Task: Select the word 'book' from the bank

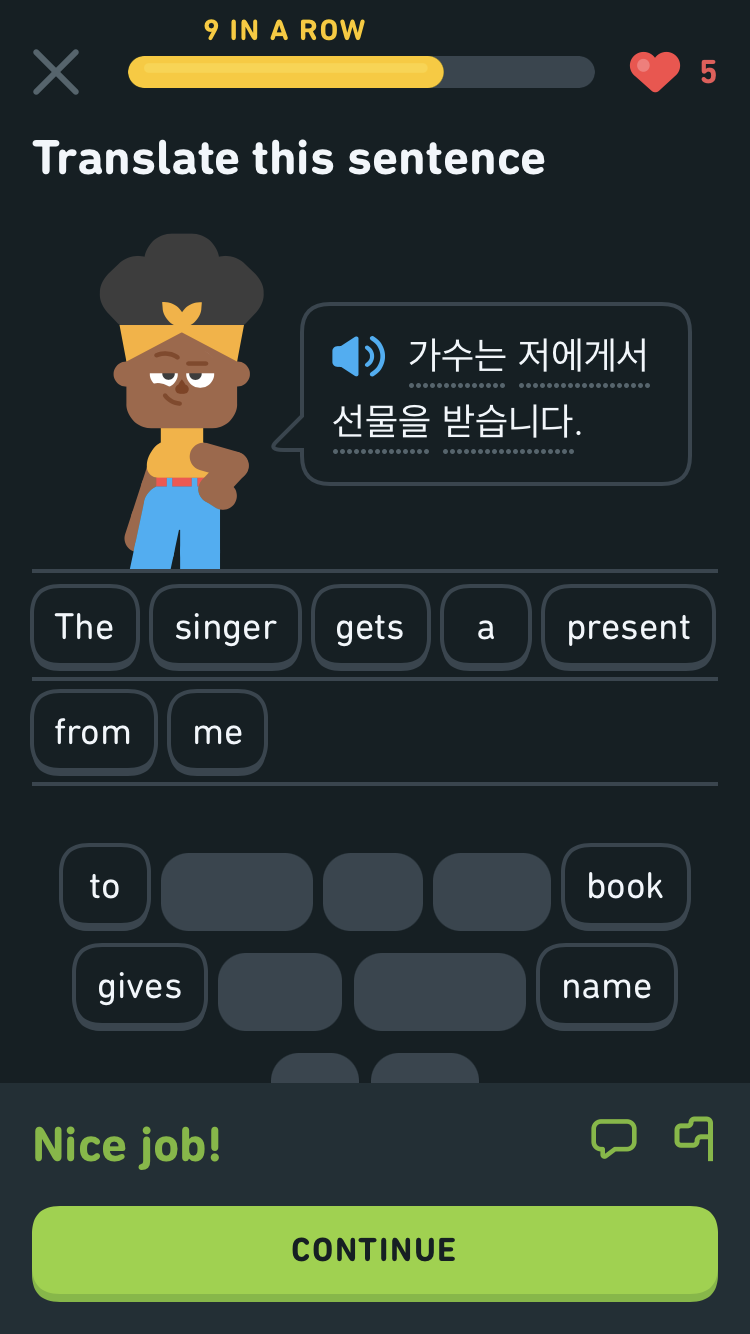Action: tap(625, 886)
